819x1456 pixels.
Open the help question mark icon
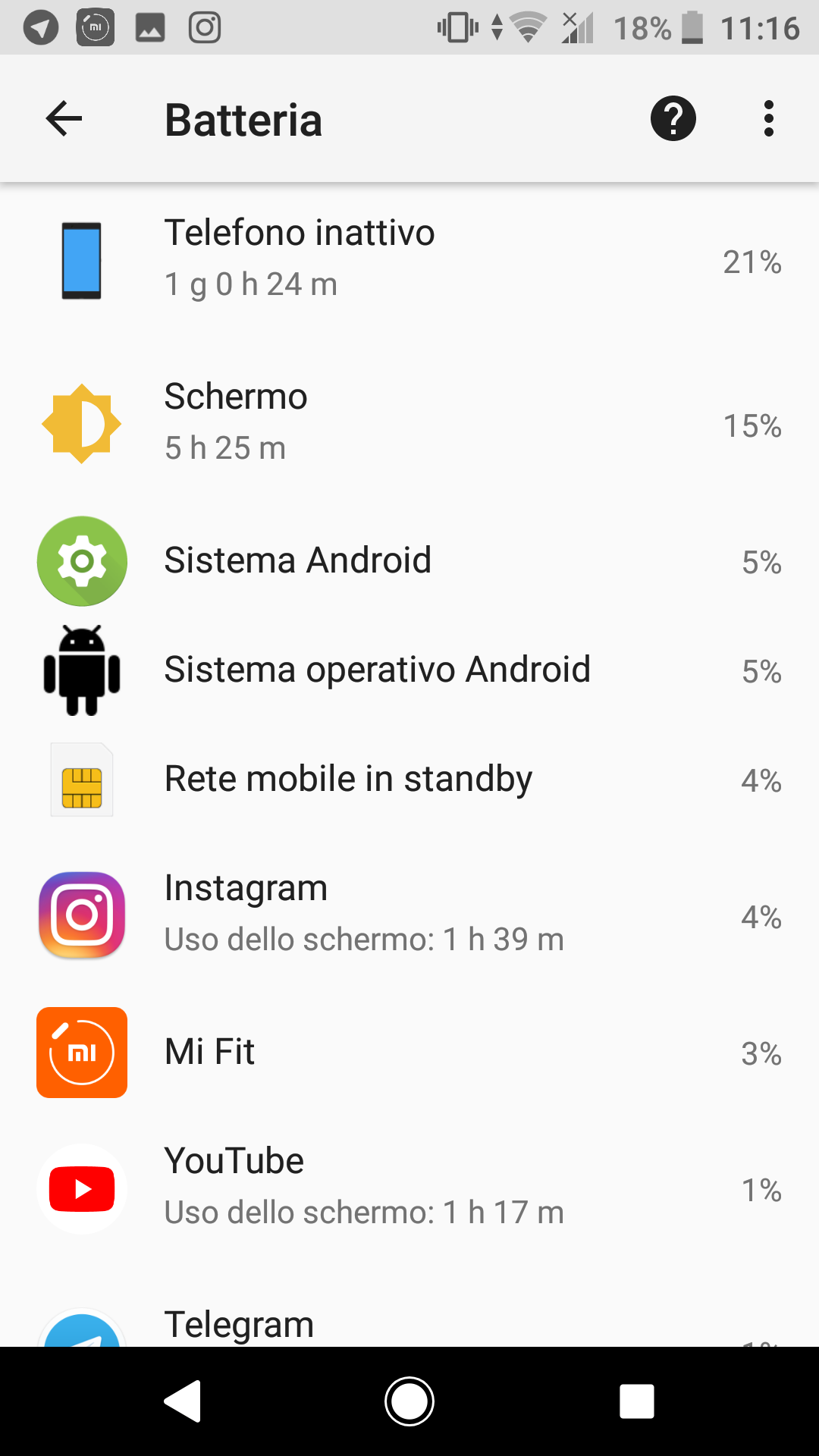click(673, 119)
